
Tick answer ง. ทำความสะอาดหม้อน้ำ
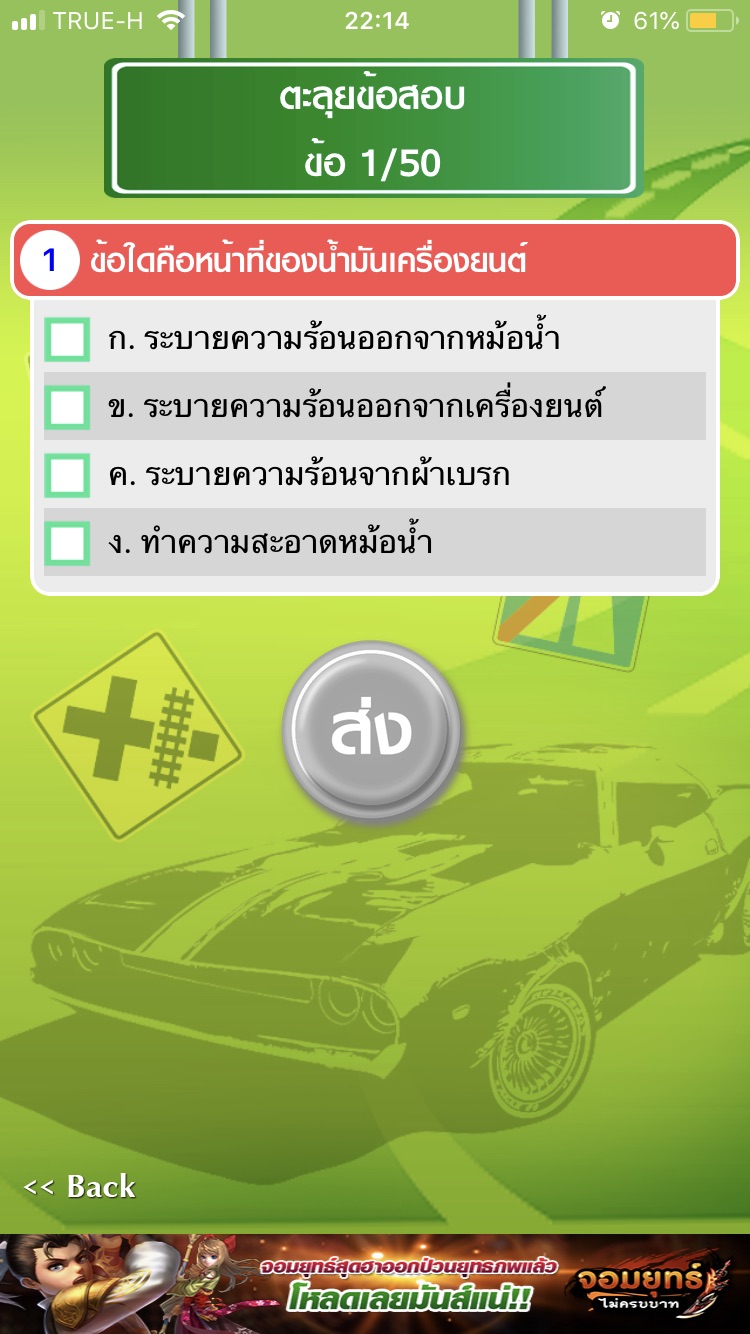(68, 543)
